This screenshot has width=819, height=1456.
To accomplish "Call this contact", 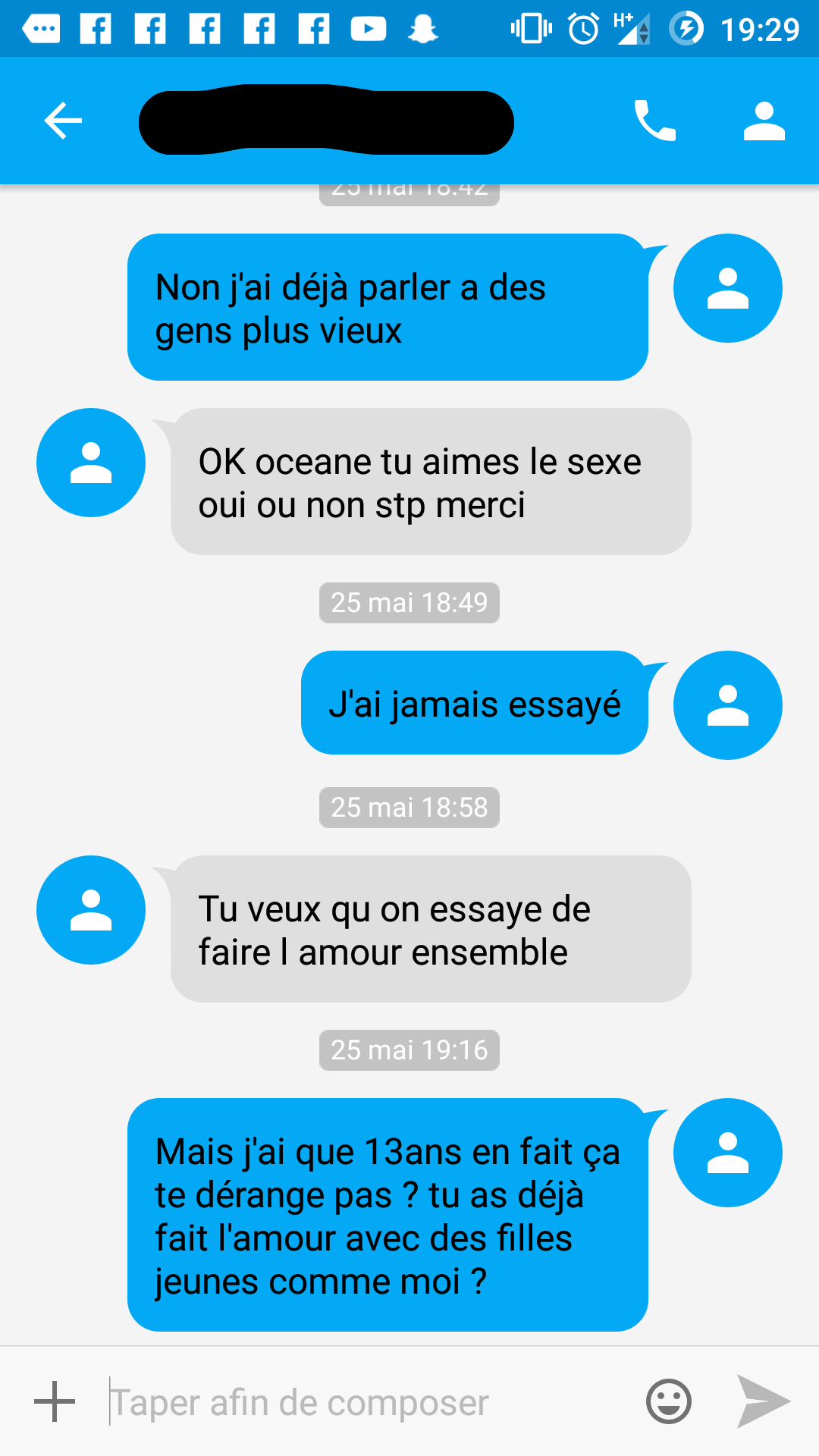I will tap(654, 121).
